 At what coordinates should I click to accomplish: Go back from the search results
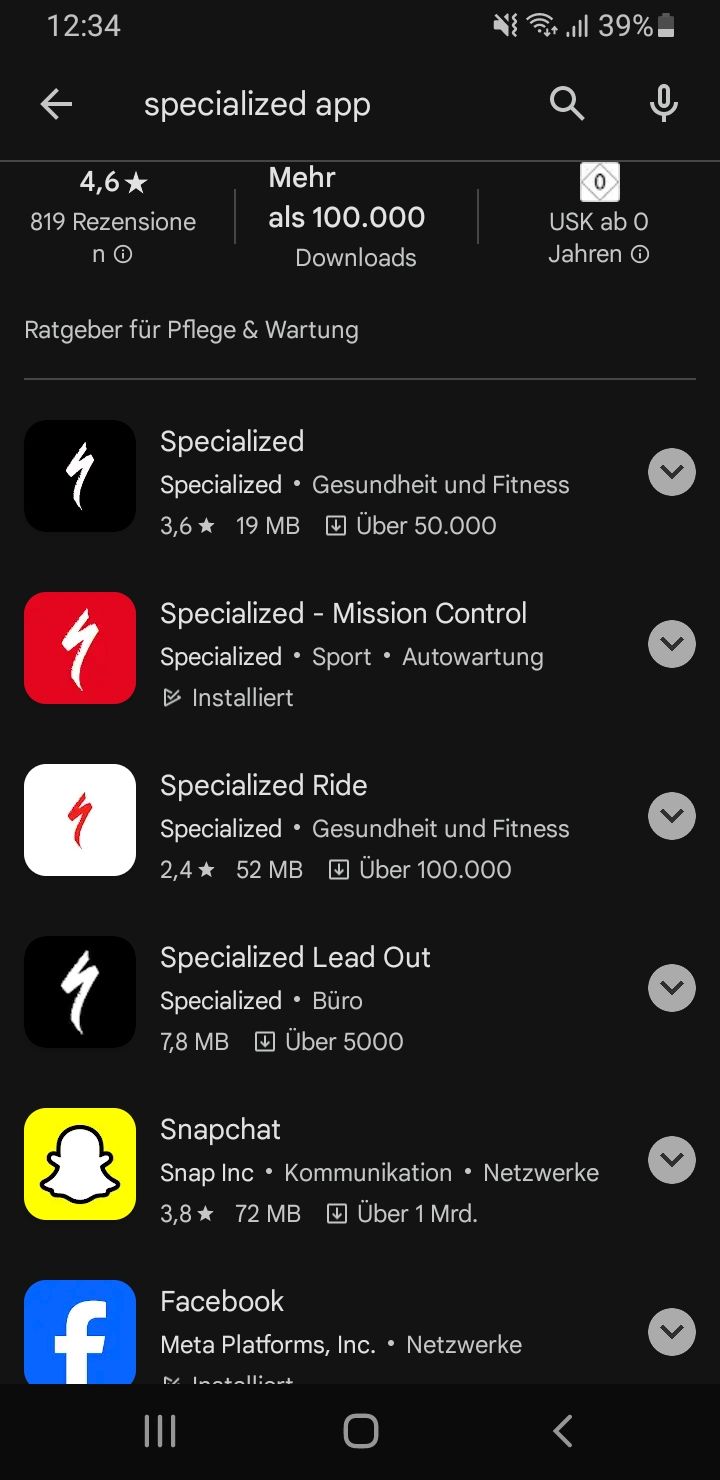(56, 104)
